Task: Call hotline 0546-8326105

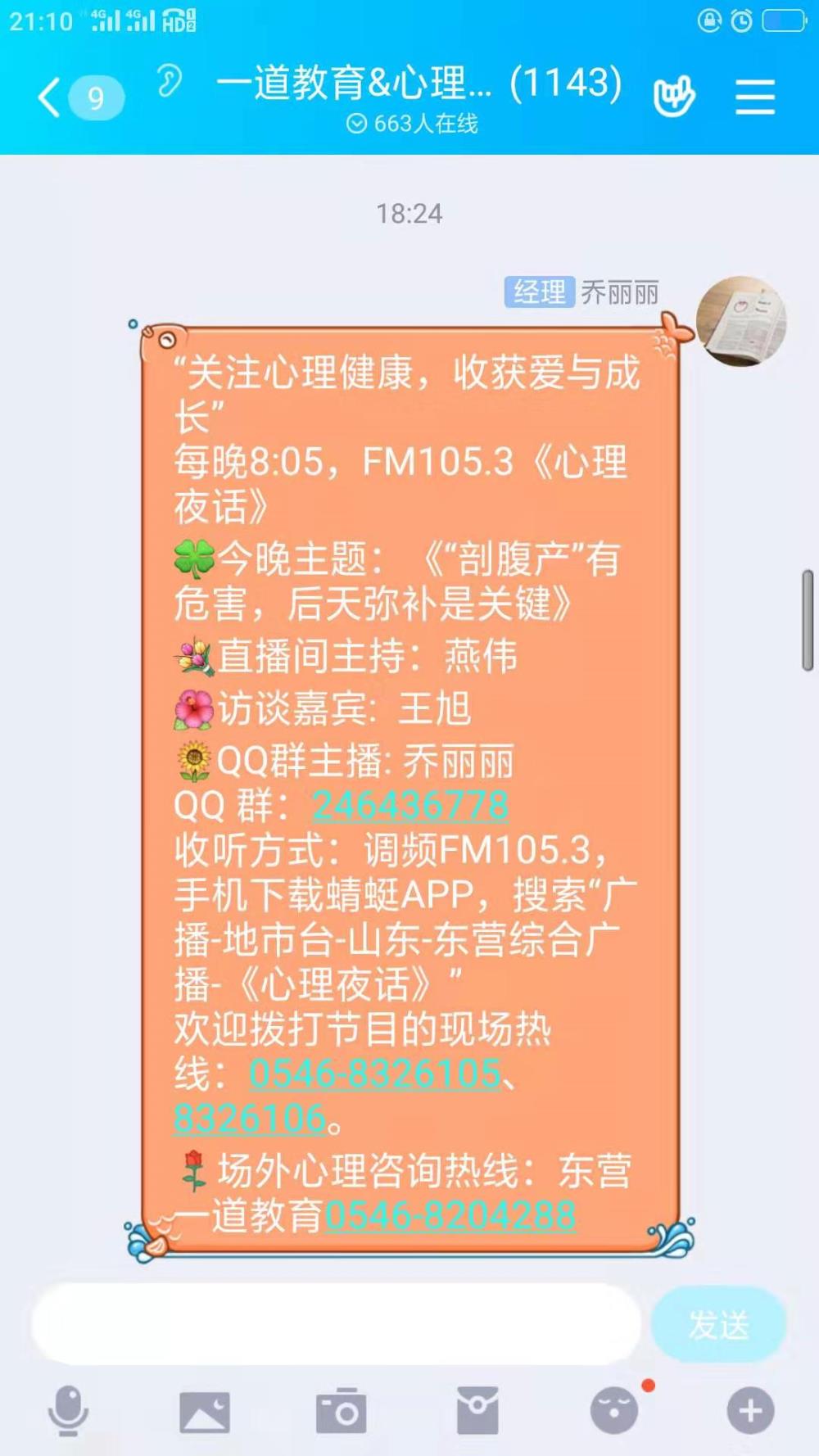Action: coord(375,1073)
